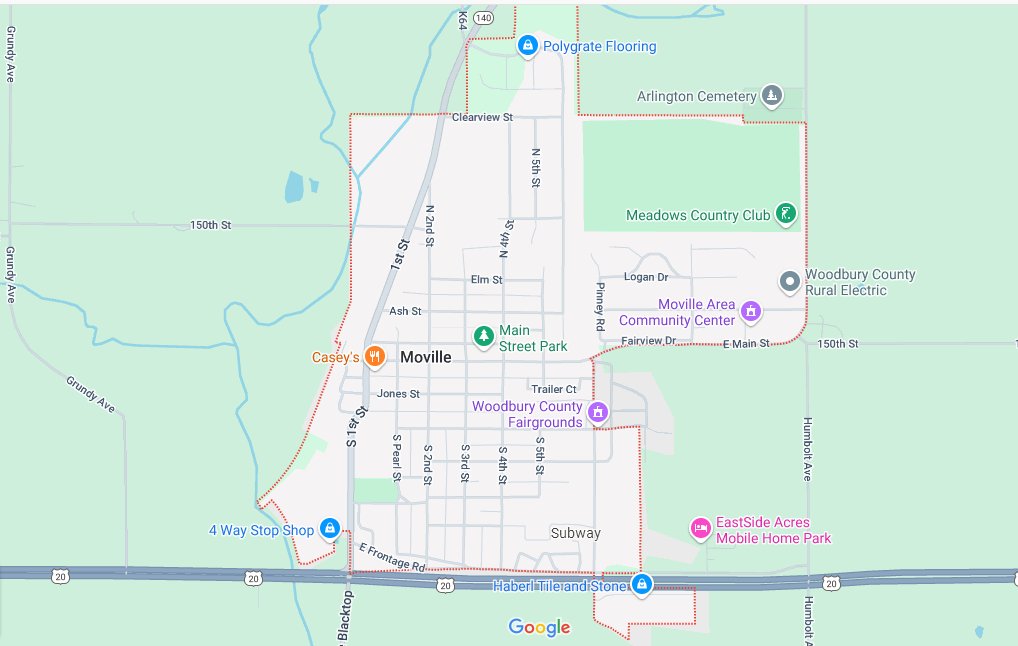Open the Polygrate Flooring map pin
The height and width of the screenshot is (646, 1018).
(x=527, y=45)
